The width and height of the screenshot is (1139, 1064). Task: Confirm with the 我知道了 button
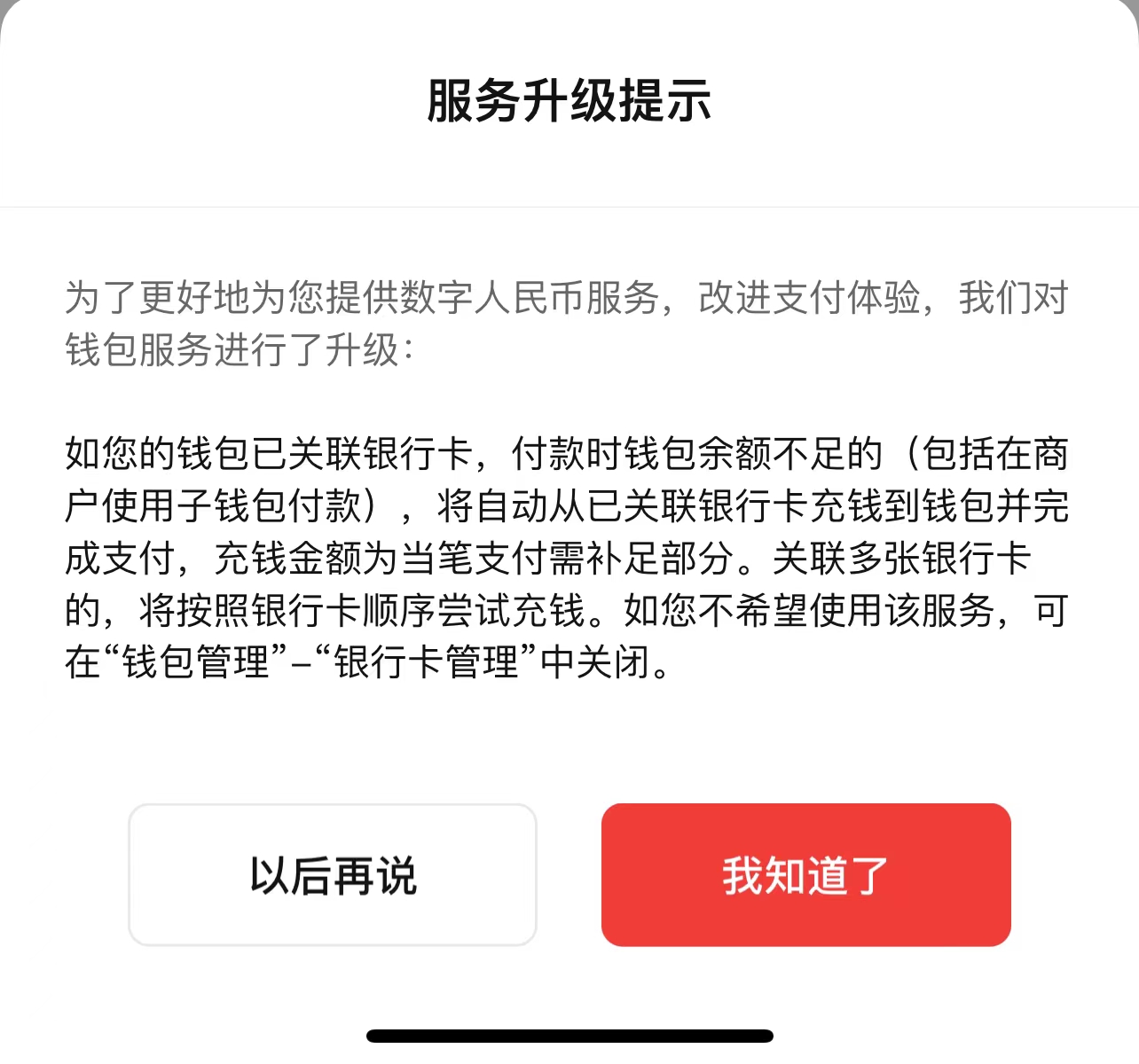(805, 875)
